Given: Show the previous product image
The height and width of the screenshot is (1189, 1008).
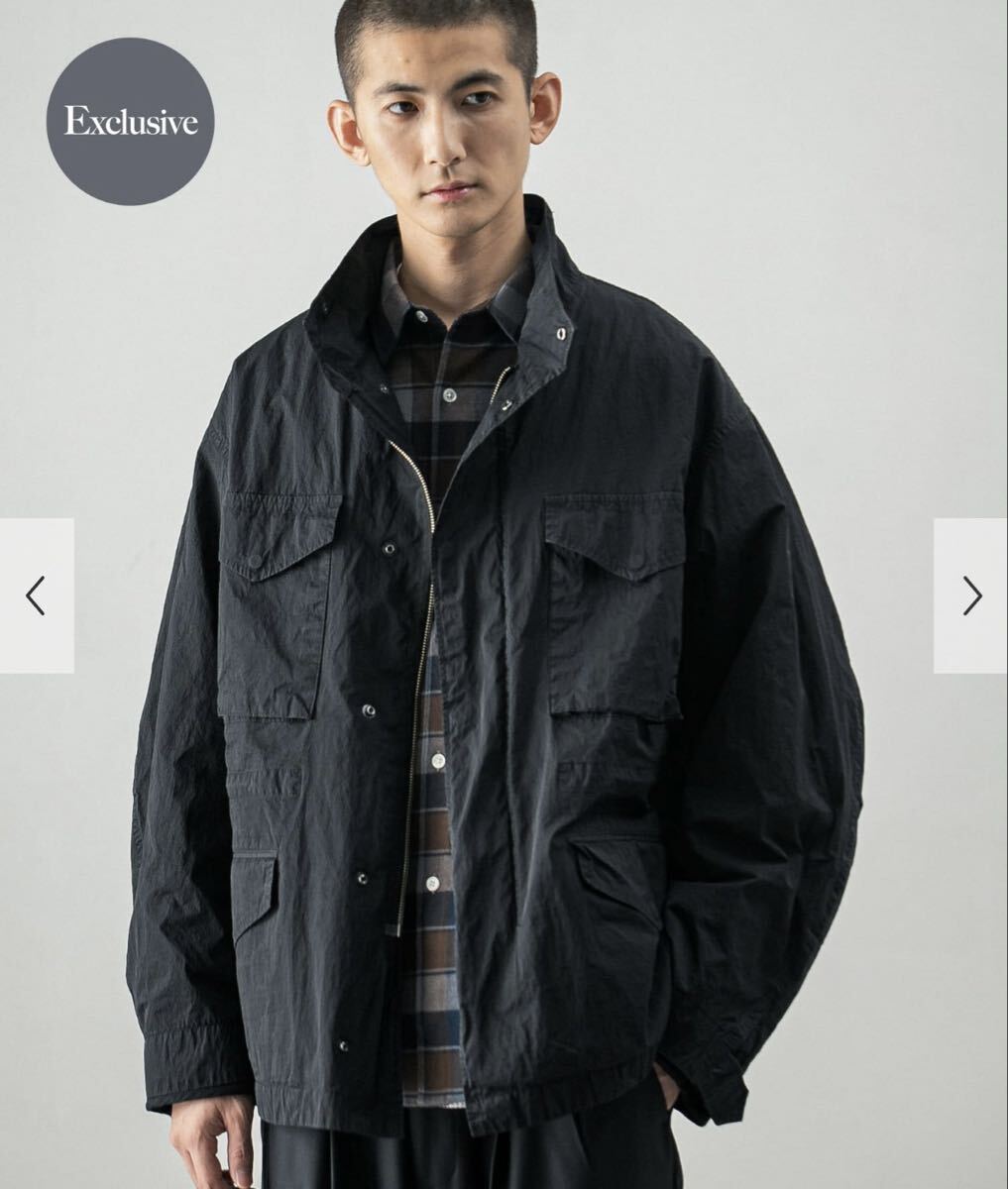Looking at the screenshot, I should point(37,595).
